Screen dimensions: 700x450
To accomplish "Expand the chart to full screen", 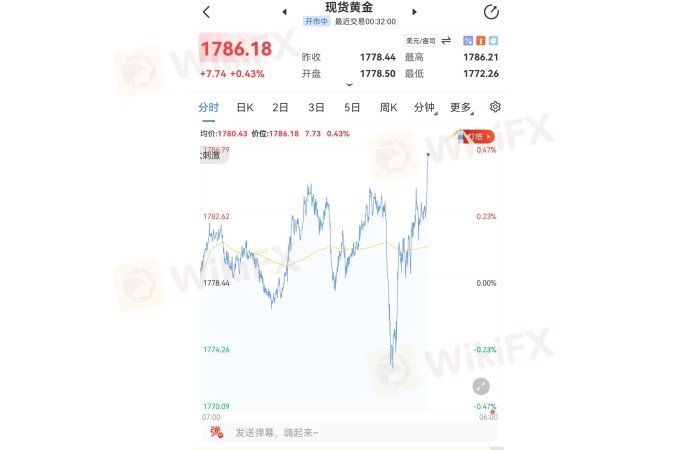I will coord(481,386).
